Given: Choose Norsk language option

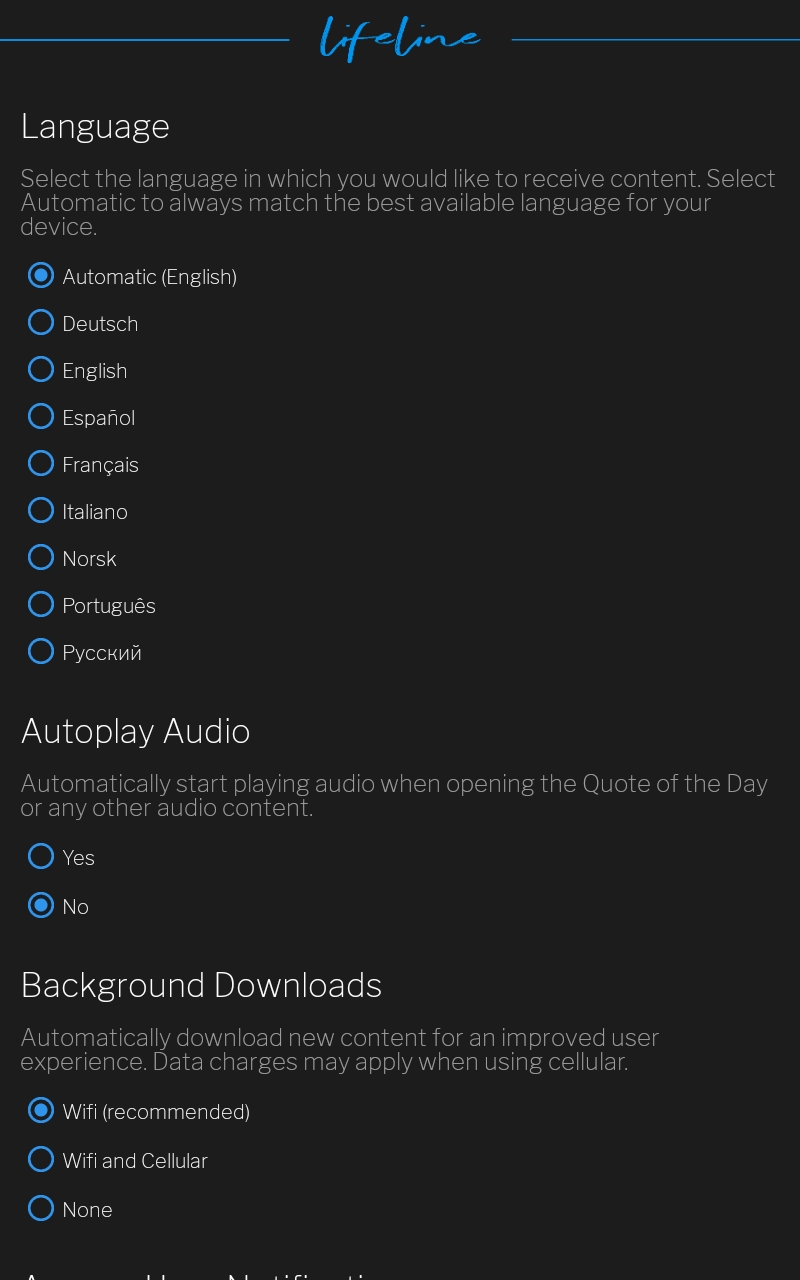Looking at the screenshot, I should pos(73,558).
